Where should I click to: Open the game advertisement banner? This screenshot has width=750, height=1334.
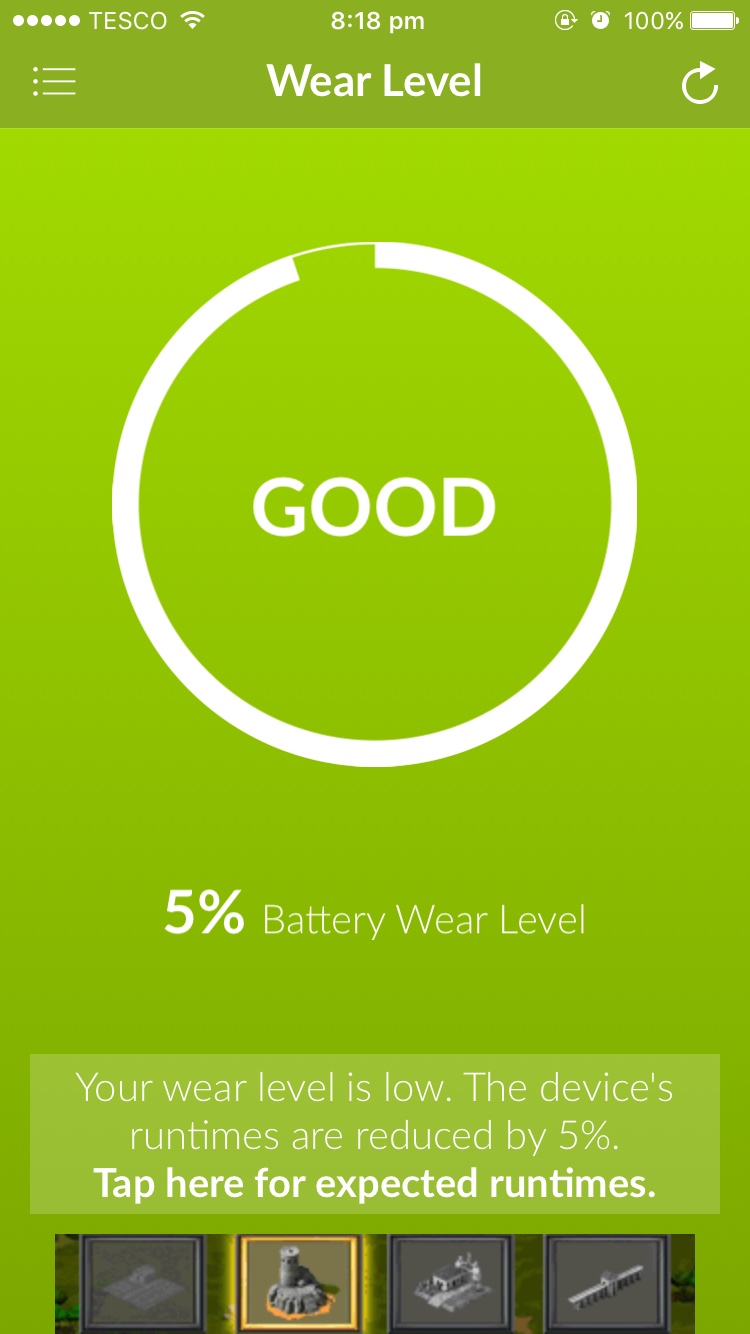point(375,1283)
